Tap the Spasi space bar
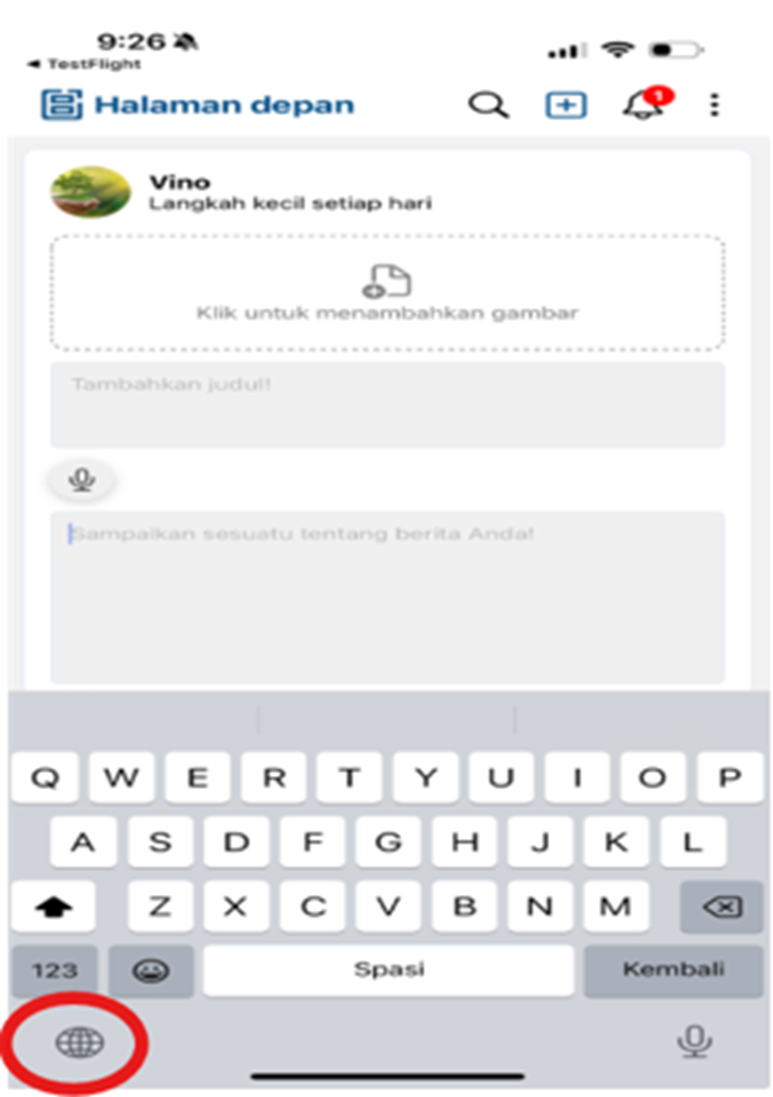Image resolution: width=773 pixels, height=1097 pixels. 388,970
